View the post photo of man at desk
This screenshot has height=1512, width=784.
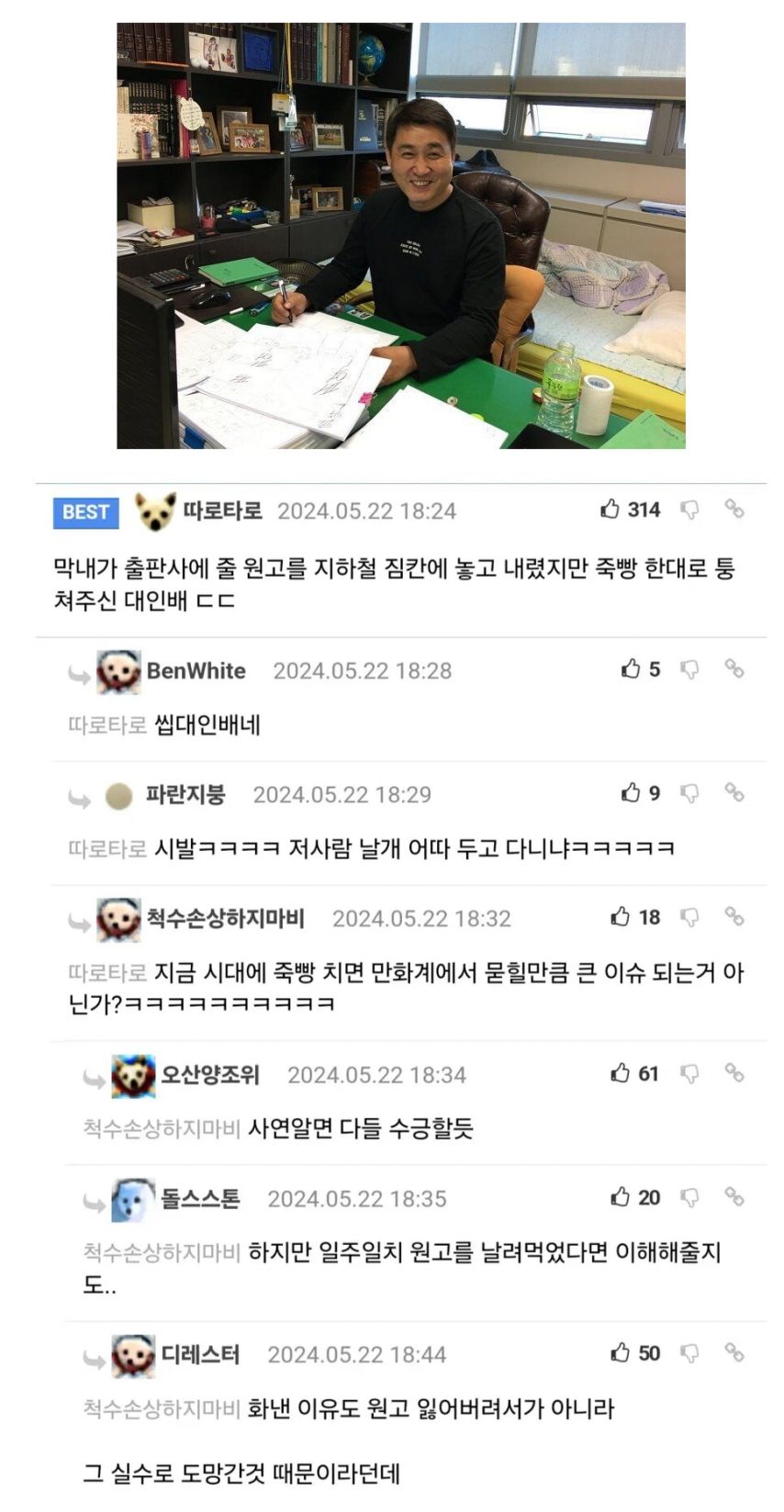point(400,235)
